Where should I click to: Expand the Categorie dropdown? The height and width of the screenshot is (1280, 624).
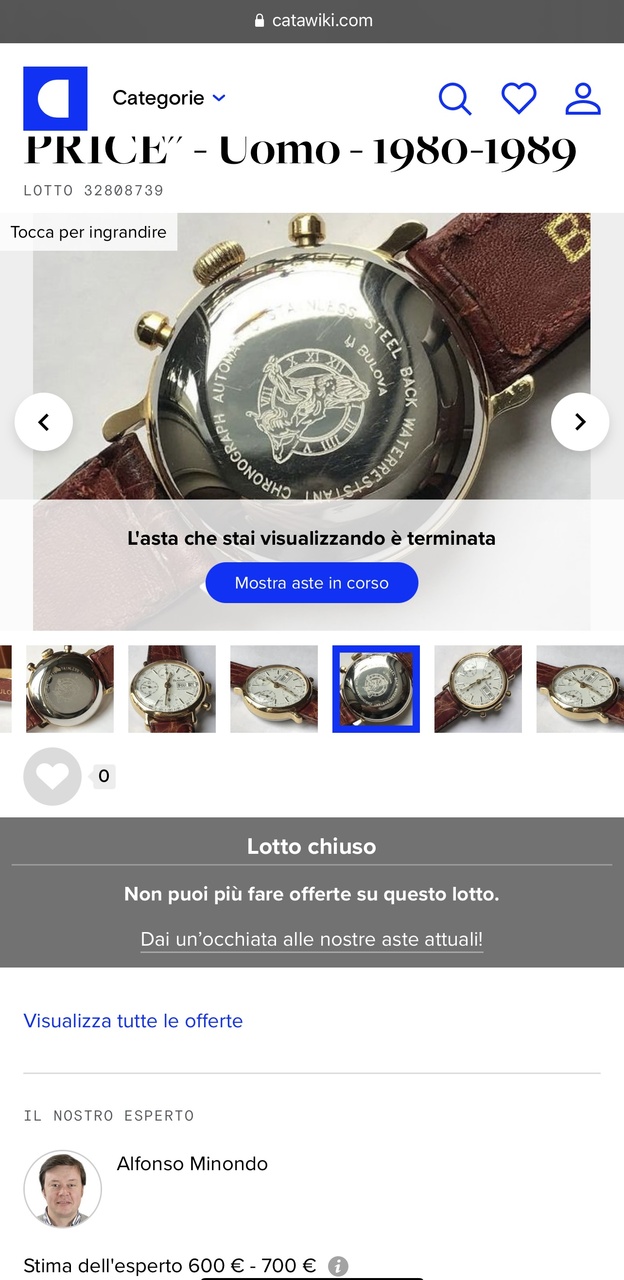click(x=169, y=98)
